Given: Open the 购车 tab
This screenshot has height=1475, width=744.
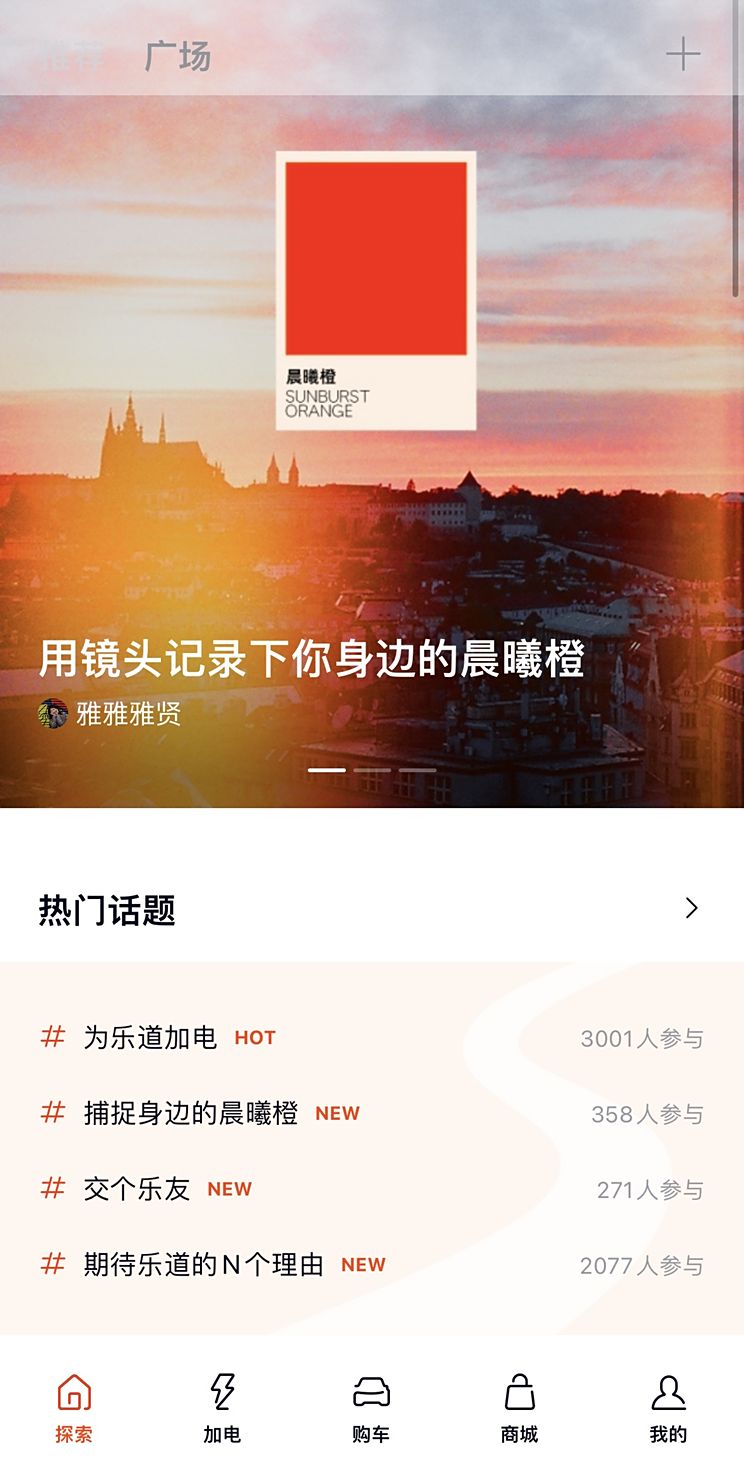Looking at the screenshot, I should pos(371,1408).
